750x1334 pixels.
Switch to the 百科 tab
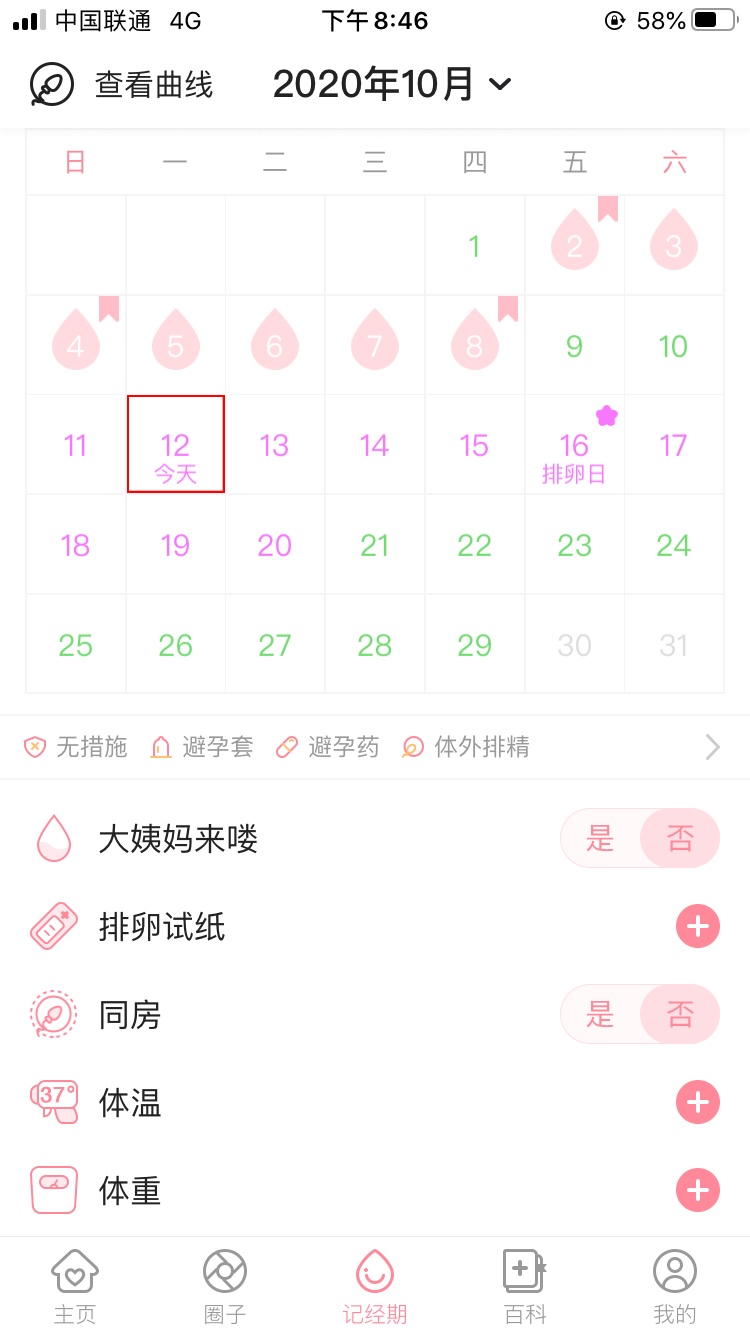(x=525, y=1286)
